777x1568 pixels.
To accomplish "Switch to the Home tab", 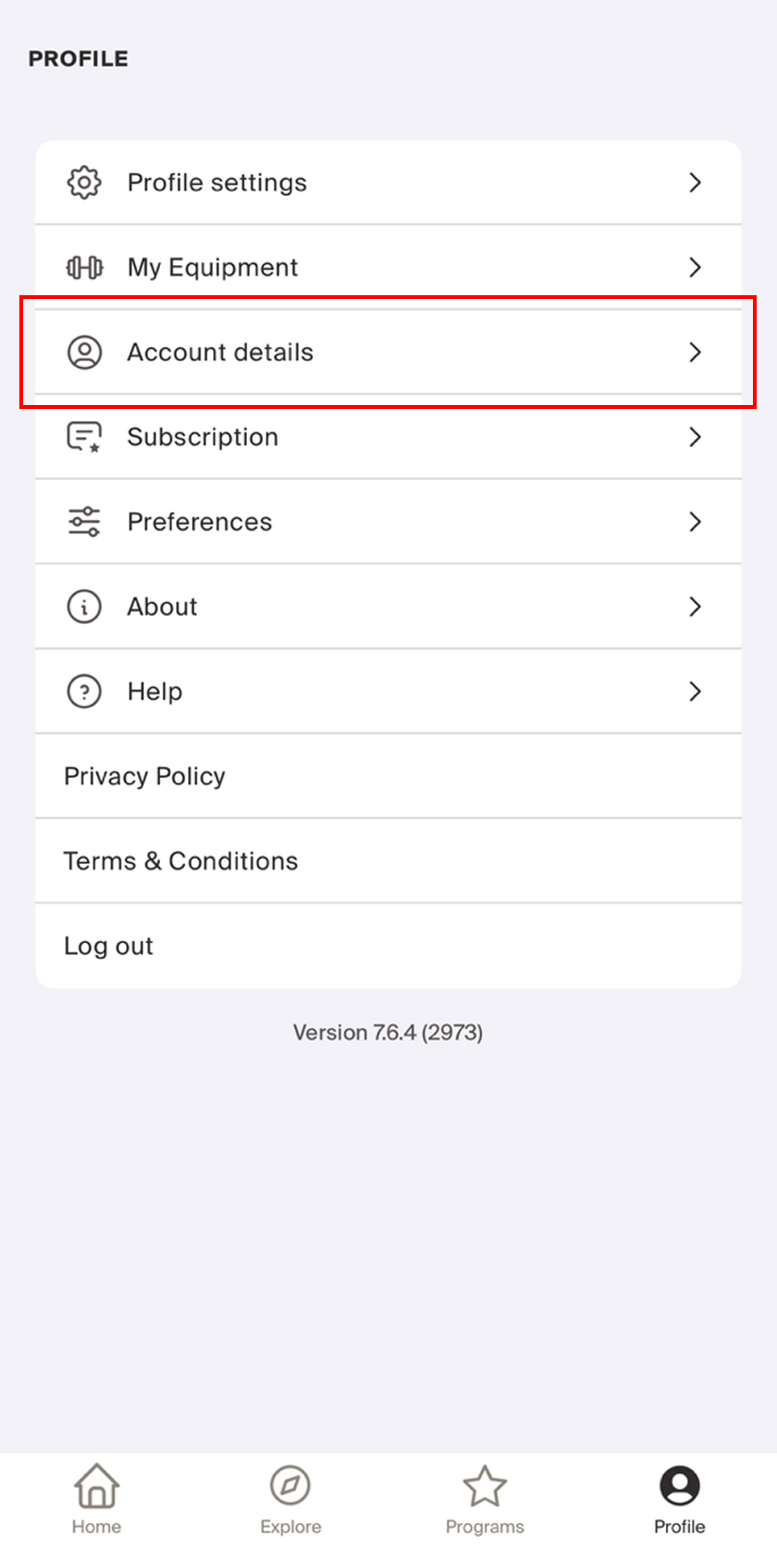I will [97, 1500].
